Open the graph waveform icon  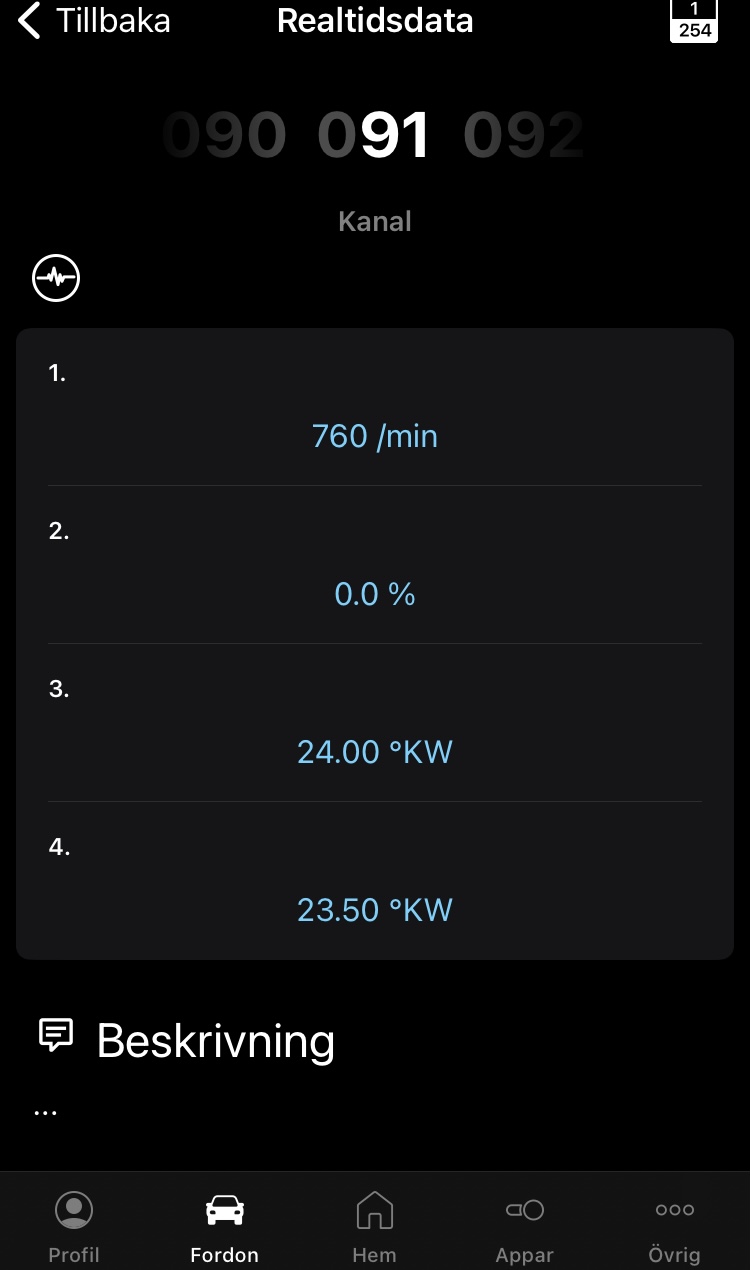pos(56,278)
